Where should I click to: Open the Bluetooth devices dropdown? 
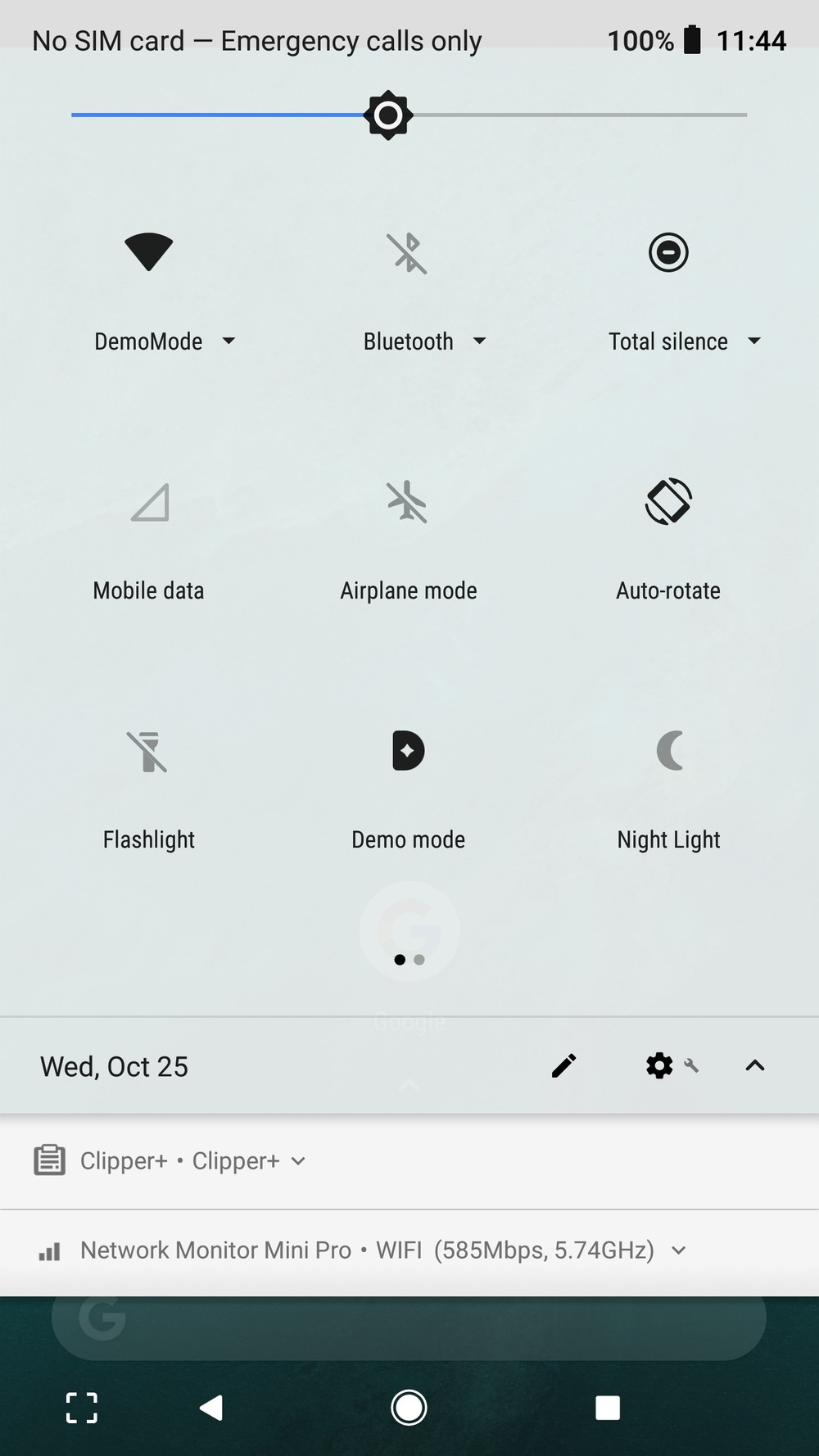click(423, 341)
